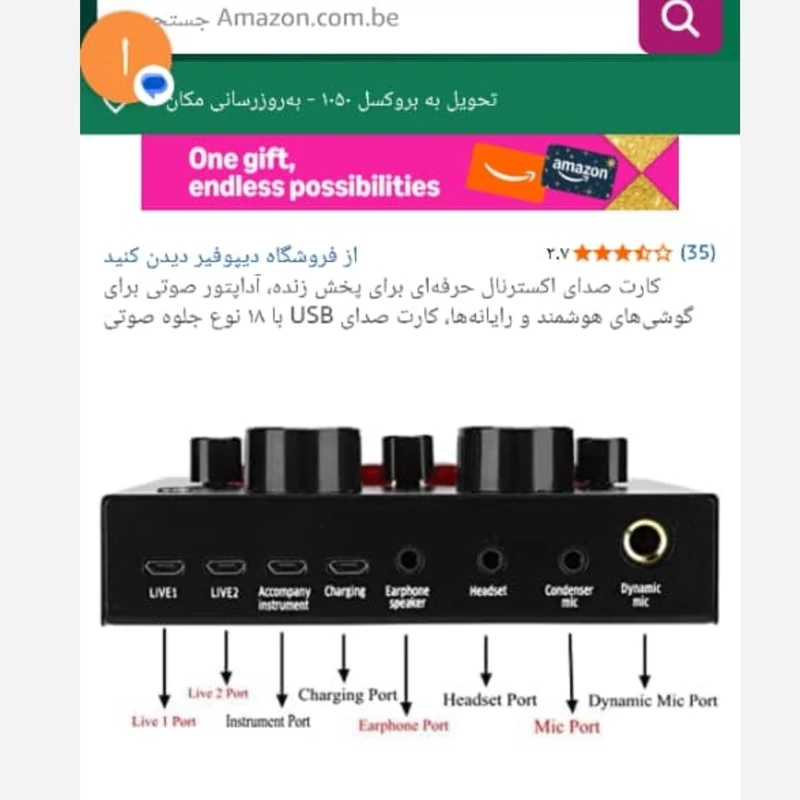Viewport: 800px width, 800px height.
Task: Open the 35 customer reviews
Action: coord(697,253)
